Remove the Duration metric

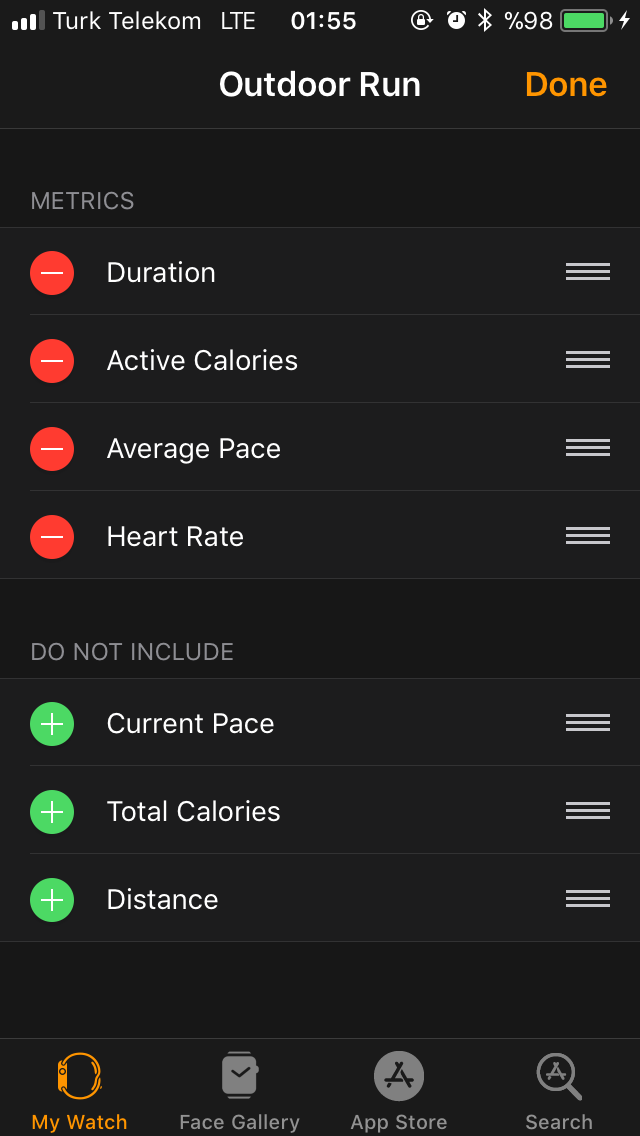point(51,273)
